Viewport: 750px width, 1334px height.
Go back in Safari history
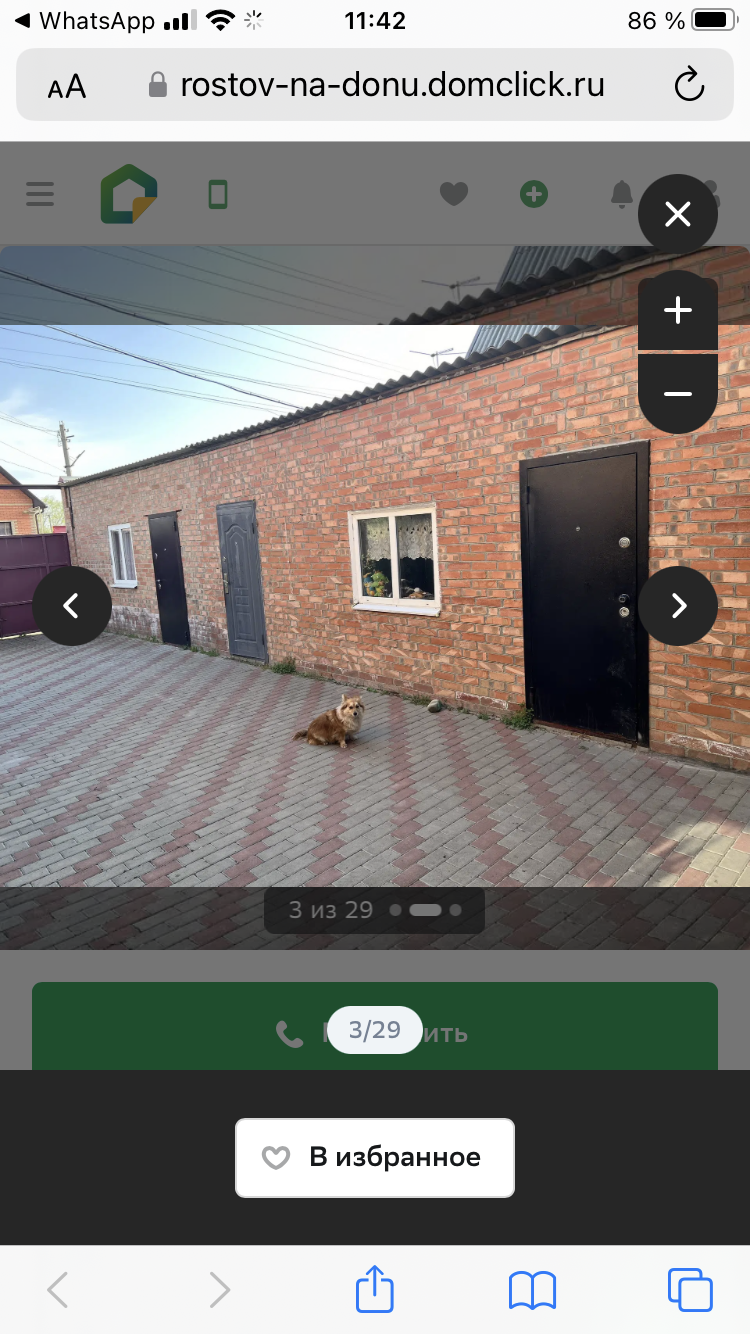58,1289
